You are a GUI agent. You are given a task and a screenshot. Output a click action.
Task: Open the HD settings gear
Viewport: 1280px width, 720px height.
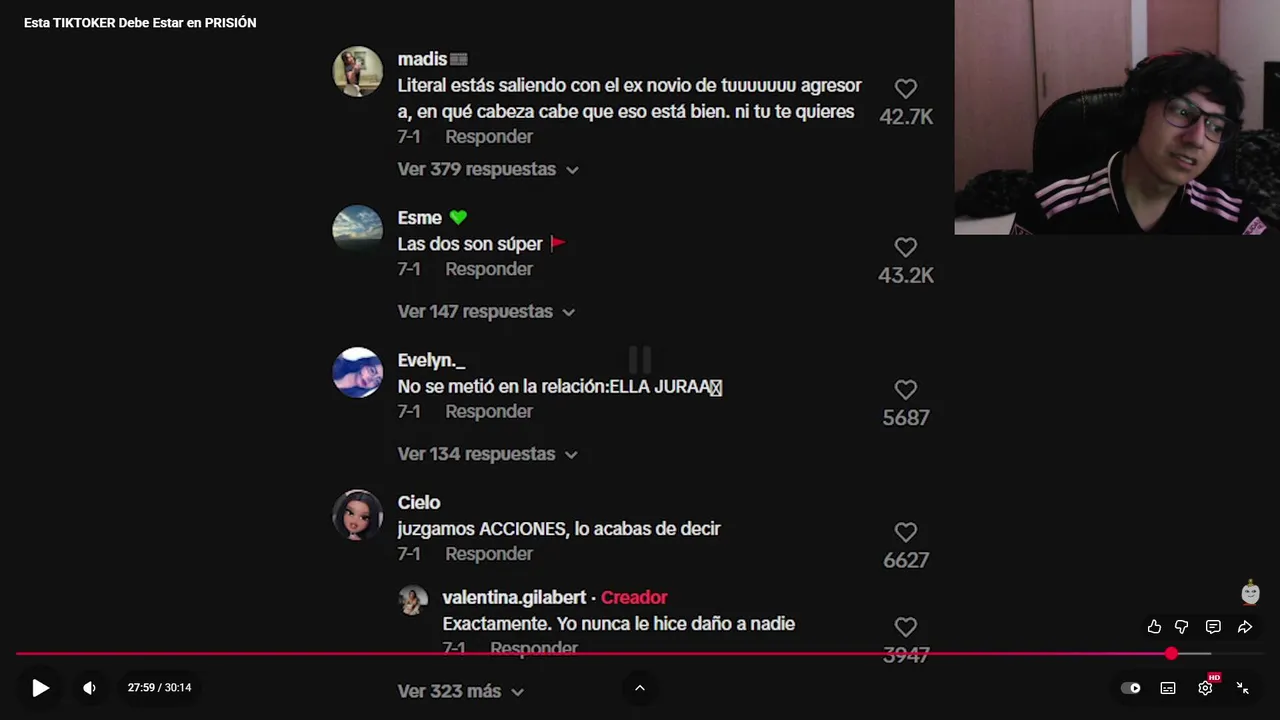tap(1206, 688)
